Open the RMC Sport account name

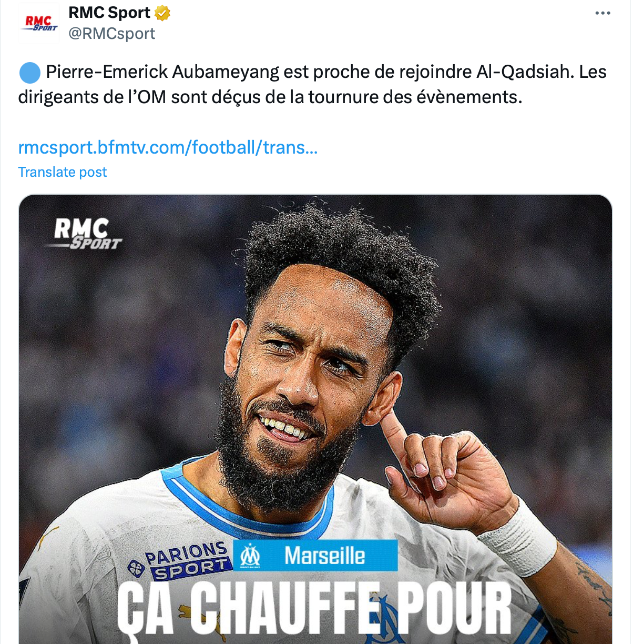109,13
